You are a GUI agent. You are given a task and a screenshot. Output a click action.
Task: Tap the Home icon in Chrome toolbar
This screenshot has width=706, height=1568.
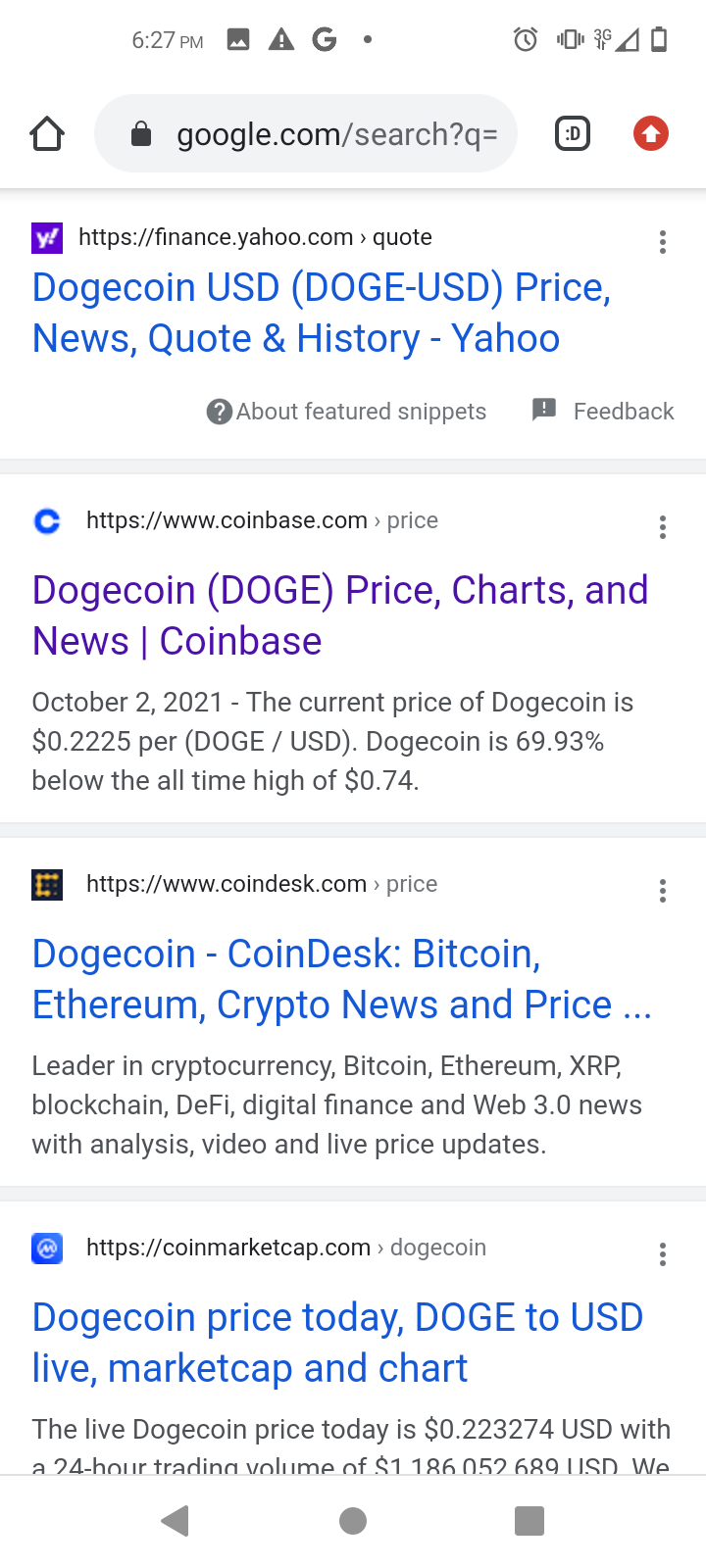(x=47, y=133)
